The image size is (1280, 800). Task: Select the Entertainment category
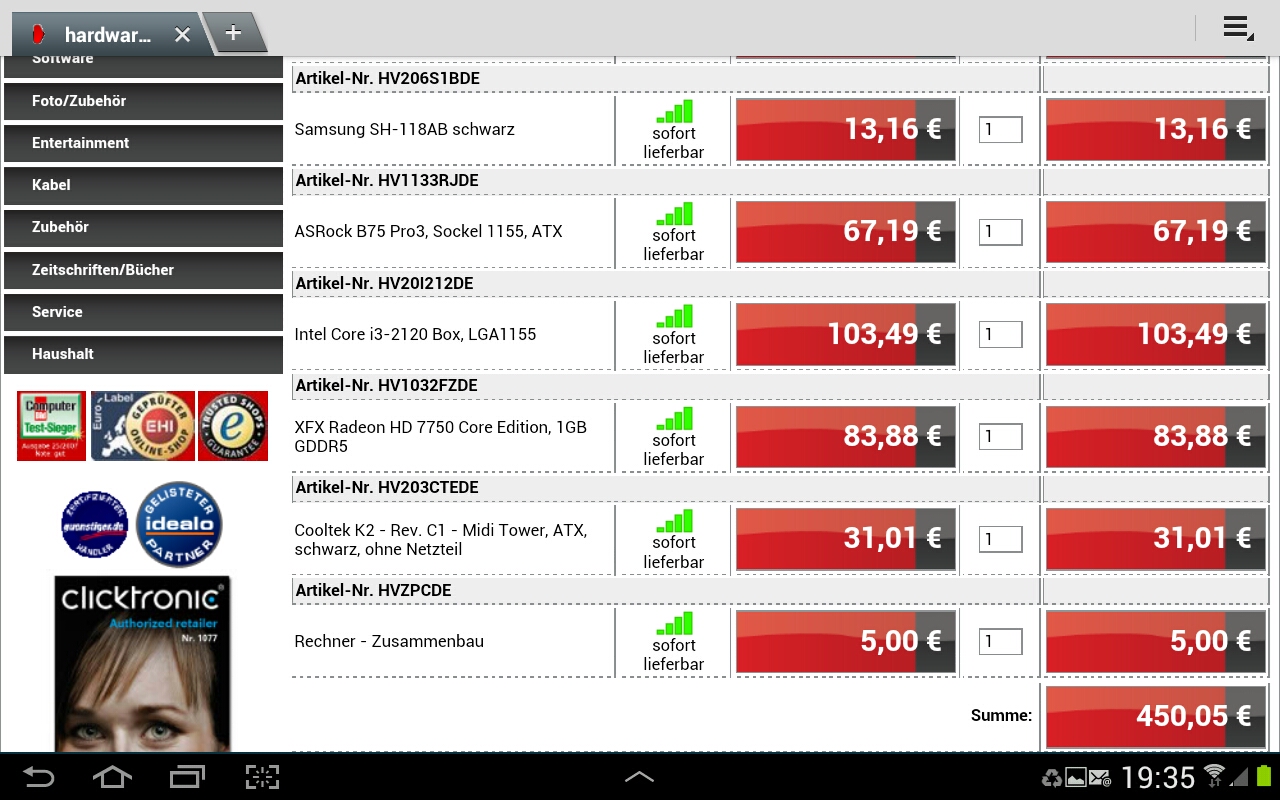144,143
